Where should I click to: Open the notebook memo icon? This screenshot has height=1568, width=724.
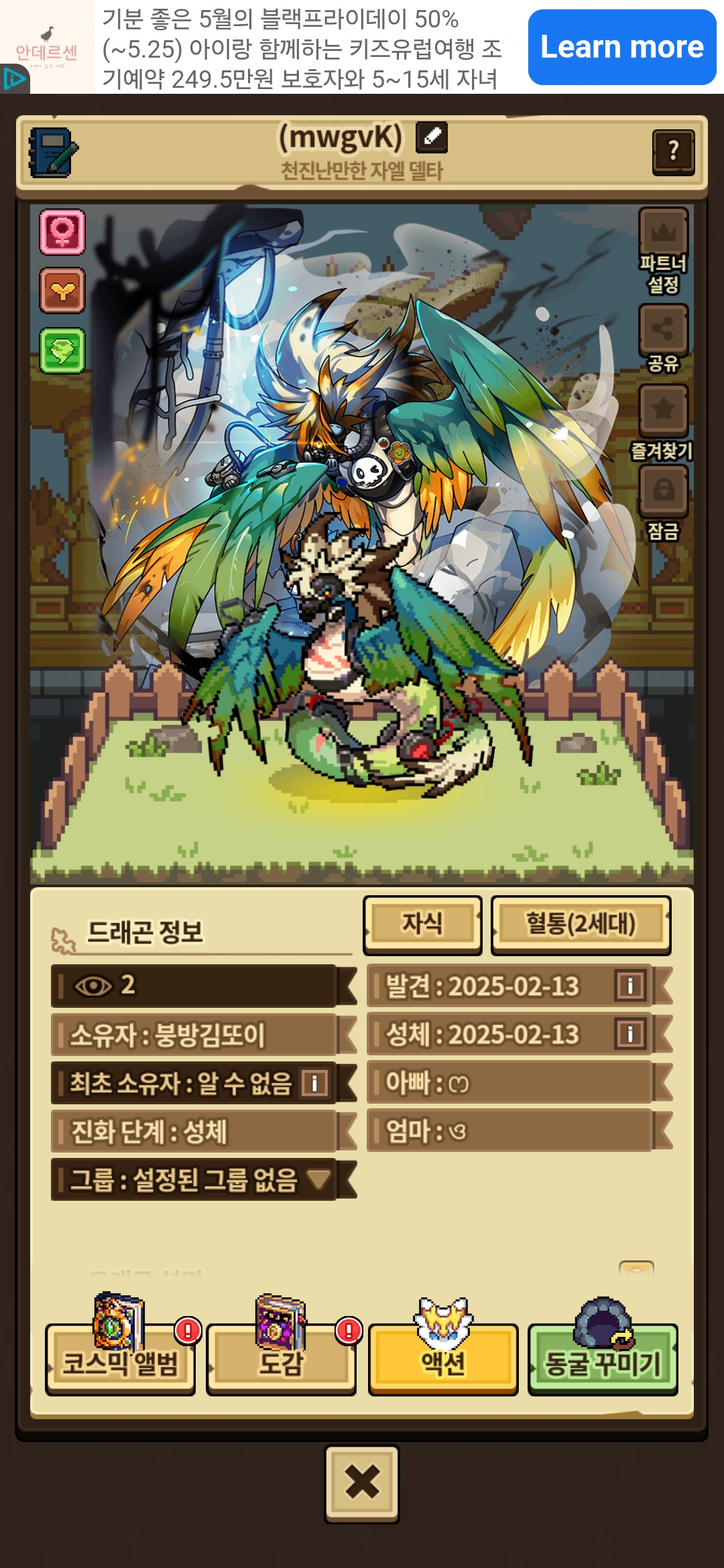[x=53, y=153]
